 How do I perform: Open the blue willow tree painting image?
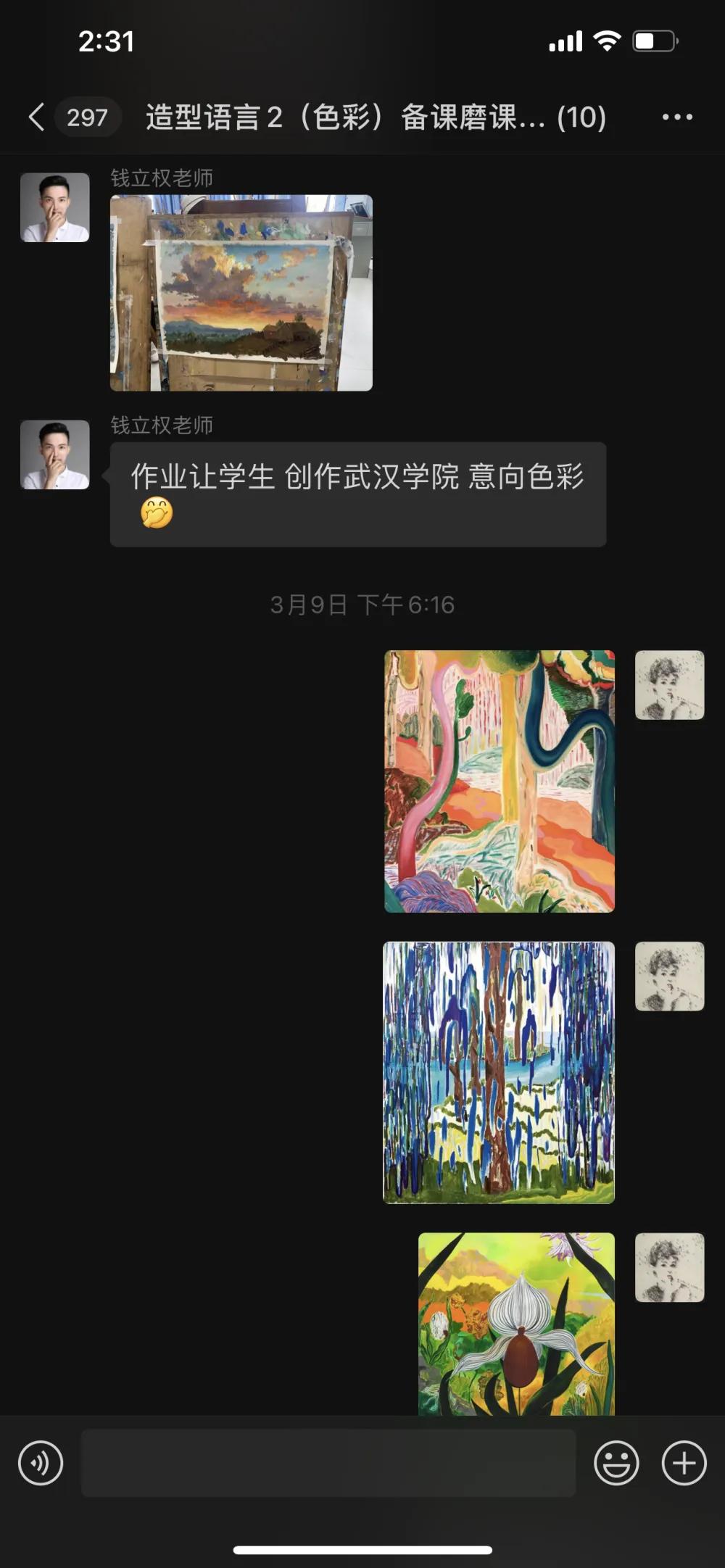pos(499,1073)
